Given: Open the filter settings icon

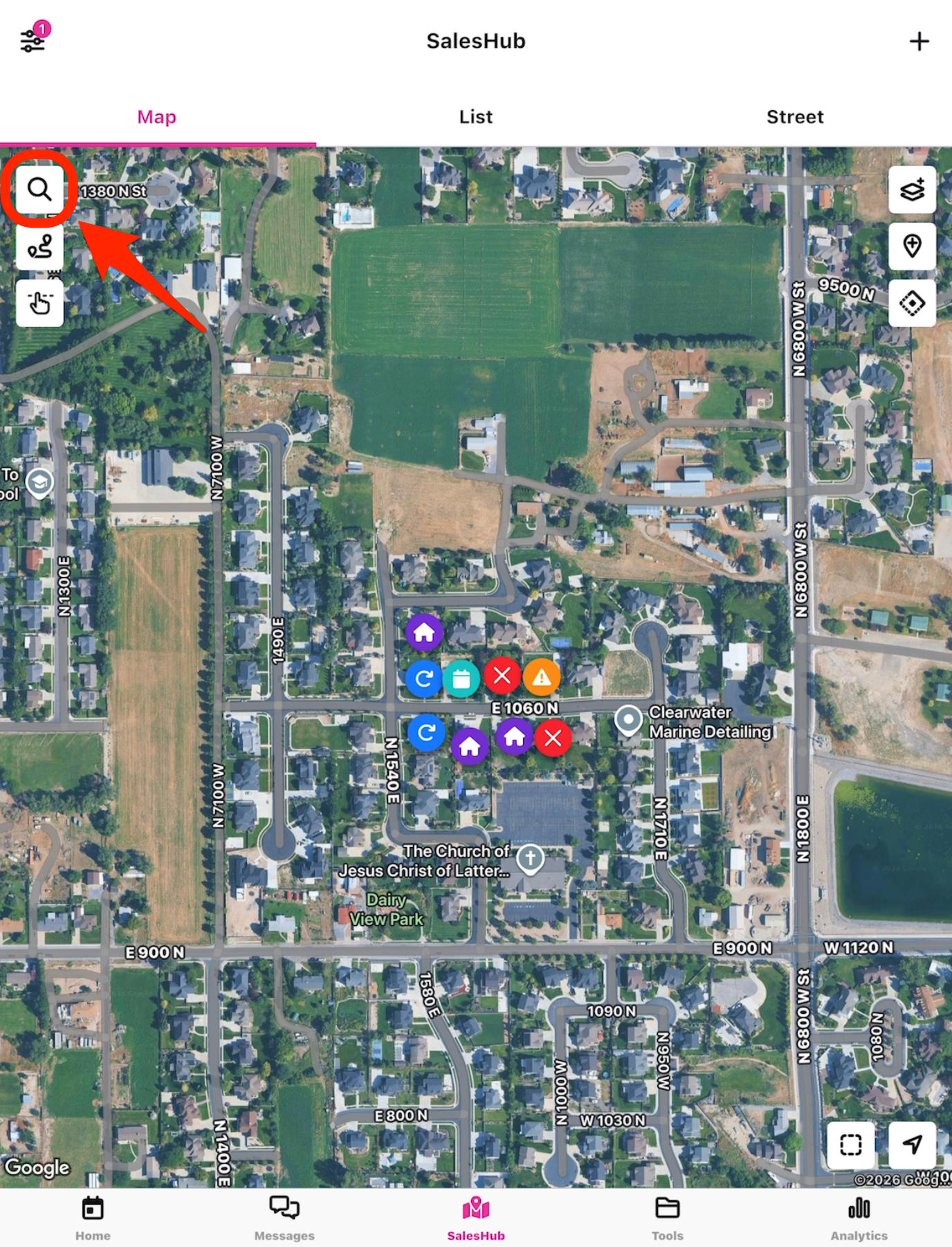Looking at the screenshot, I should pyautogui.click(x=33, y=39).
